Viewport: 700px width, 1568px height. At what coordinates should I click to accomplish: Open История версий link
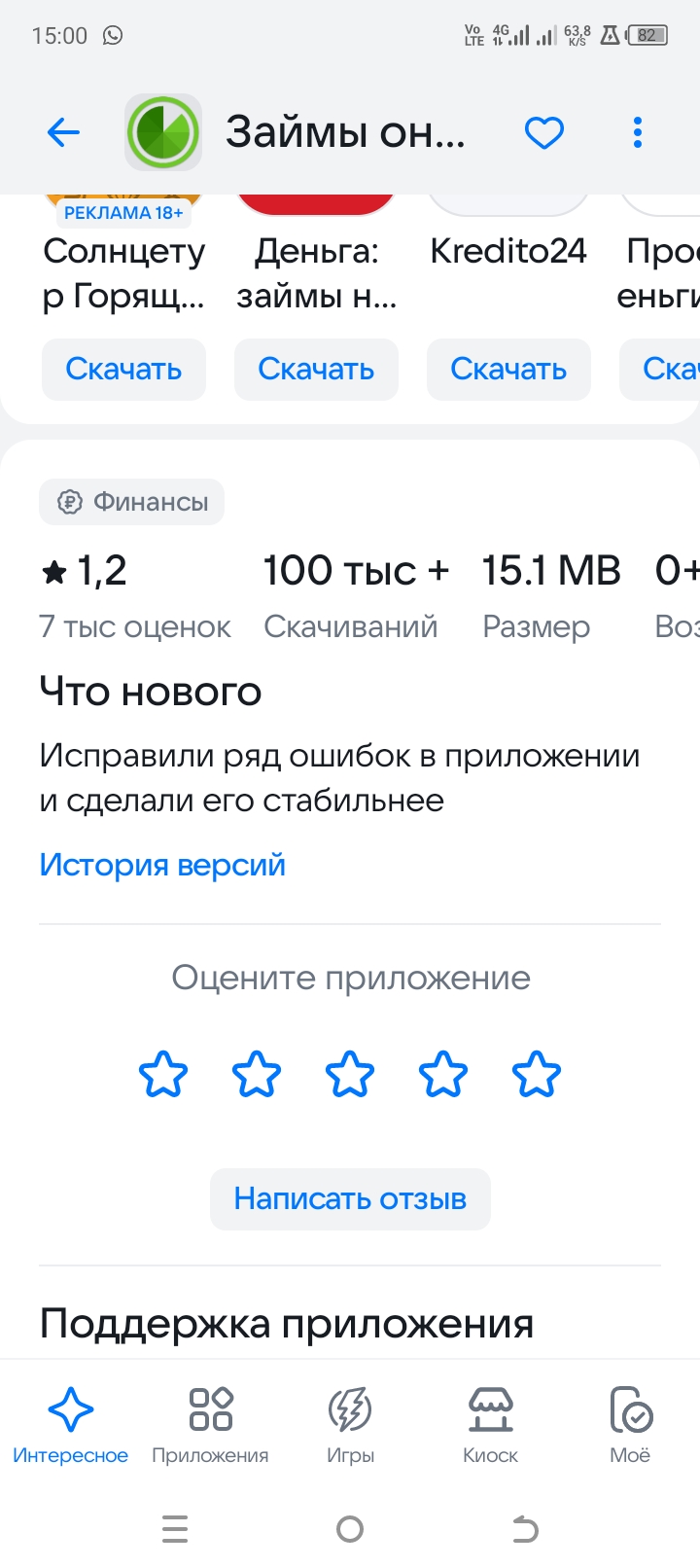(x=162, y=865)
